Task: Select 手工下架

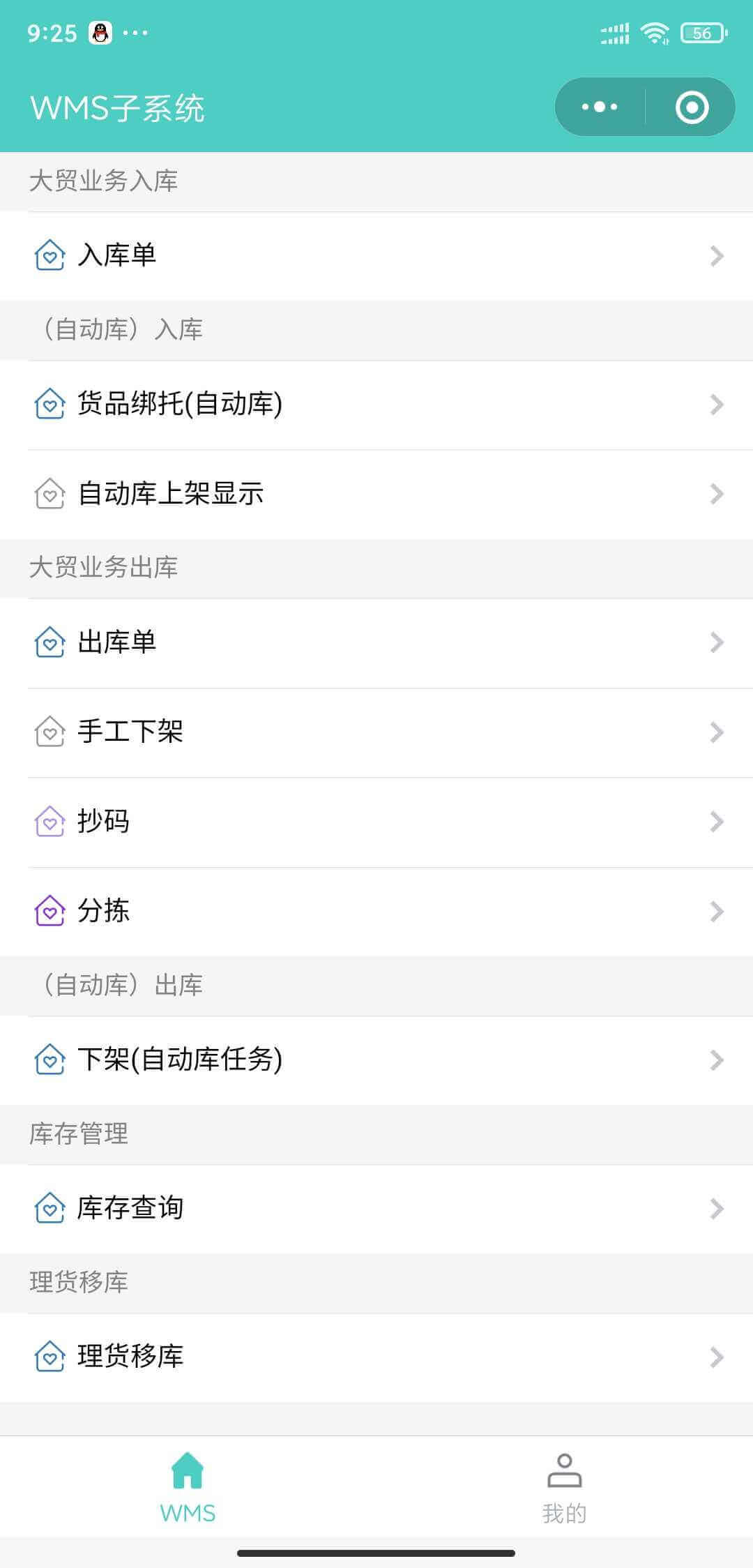Action: tap(376, 732)
